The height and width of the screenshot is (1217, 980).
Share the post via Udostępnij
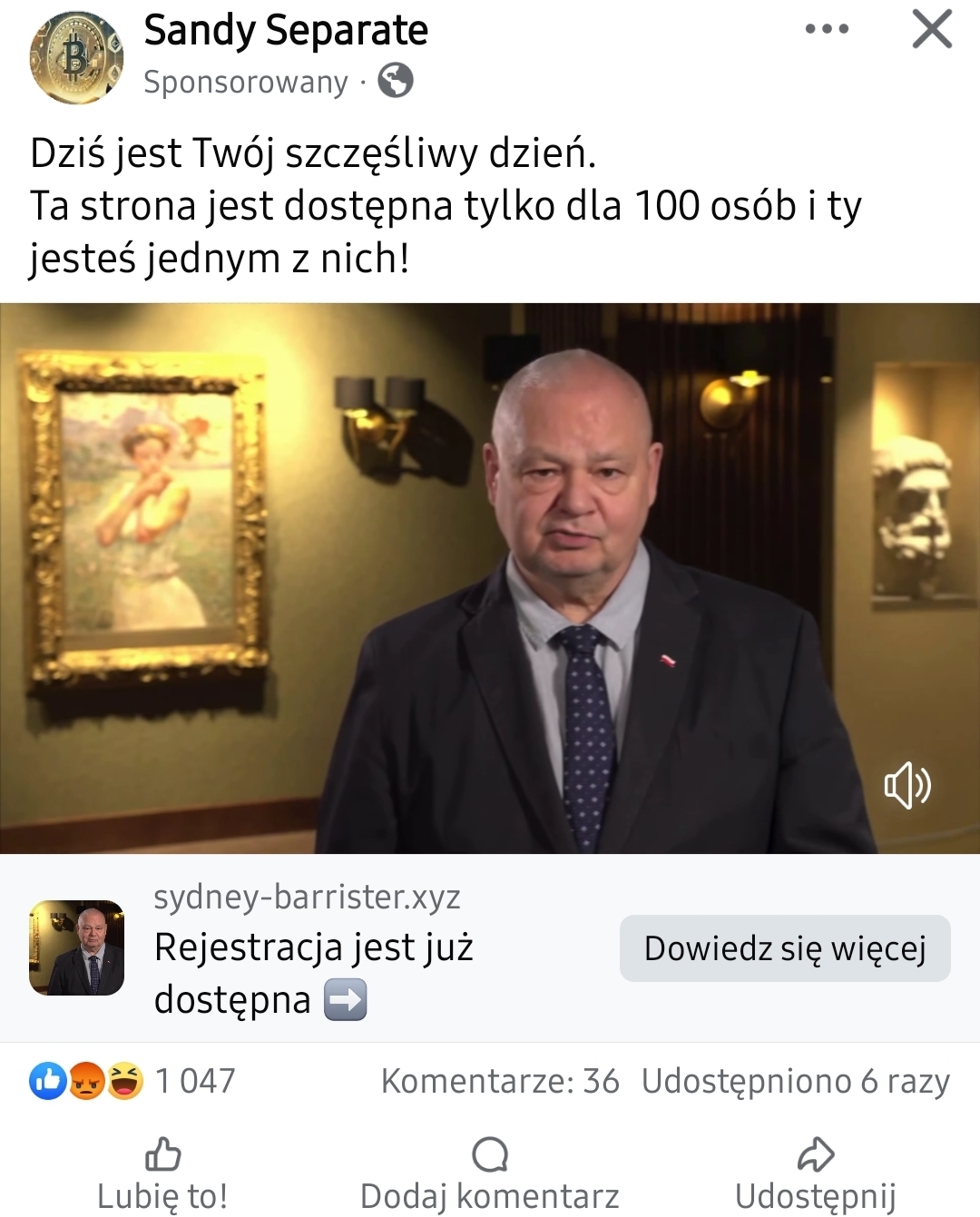[815, 1174]
